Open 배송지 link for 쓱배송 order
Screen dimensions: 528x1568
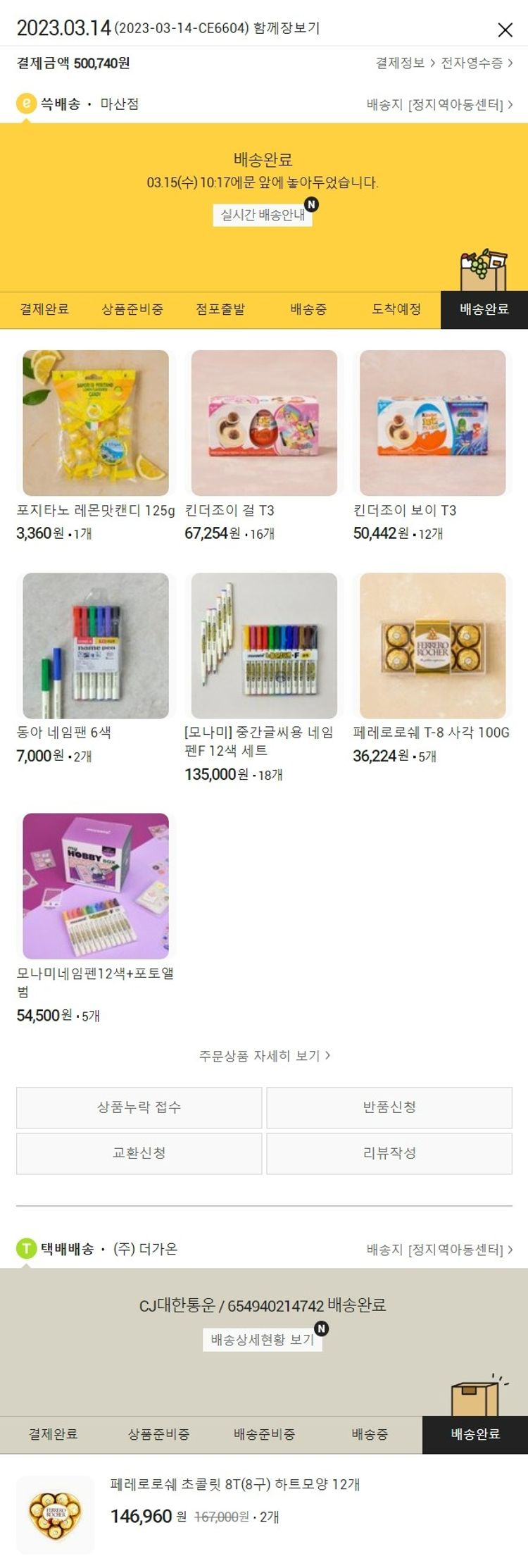coord(439,105)
